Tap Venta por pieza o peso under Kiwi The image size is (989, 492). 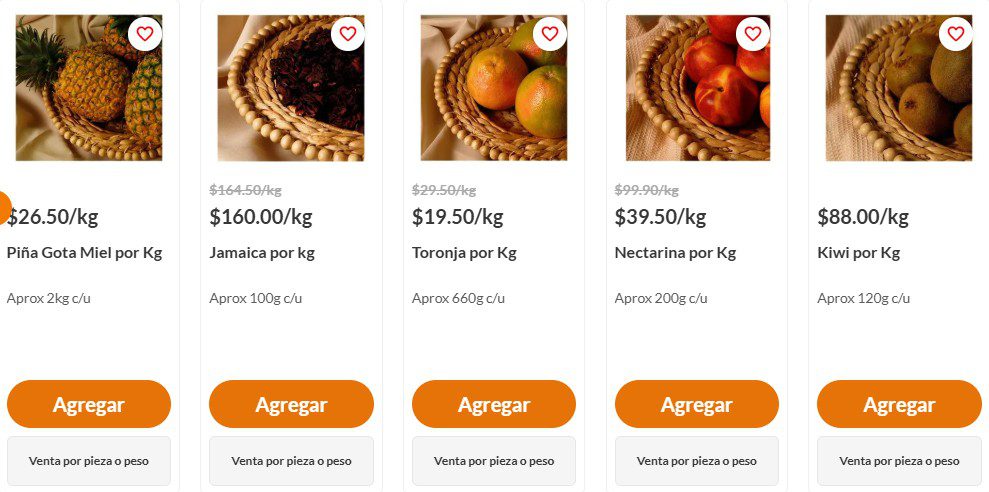[x=899, y=461]
